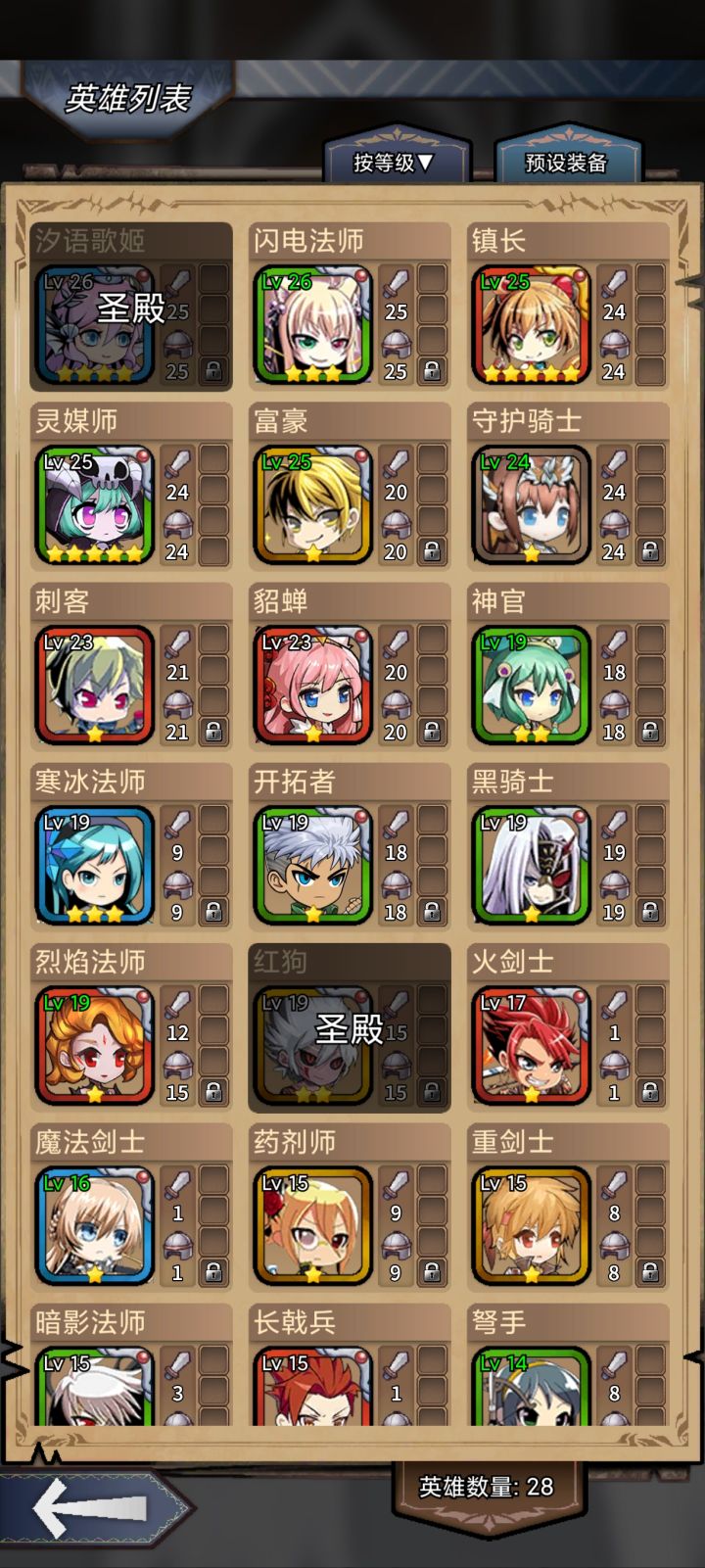
Task: Toggle the lock on 火剑士 card
Action: (647, 1093)
